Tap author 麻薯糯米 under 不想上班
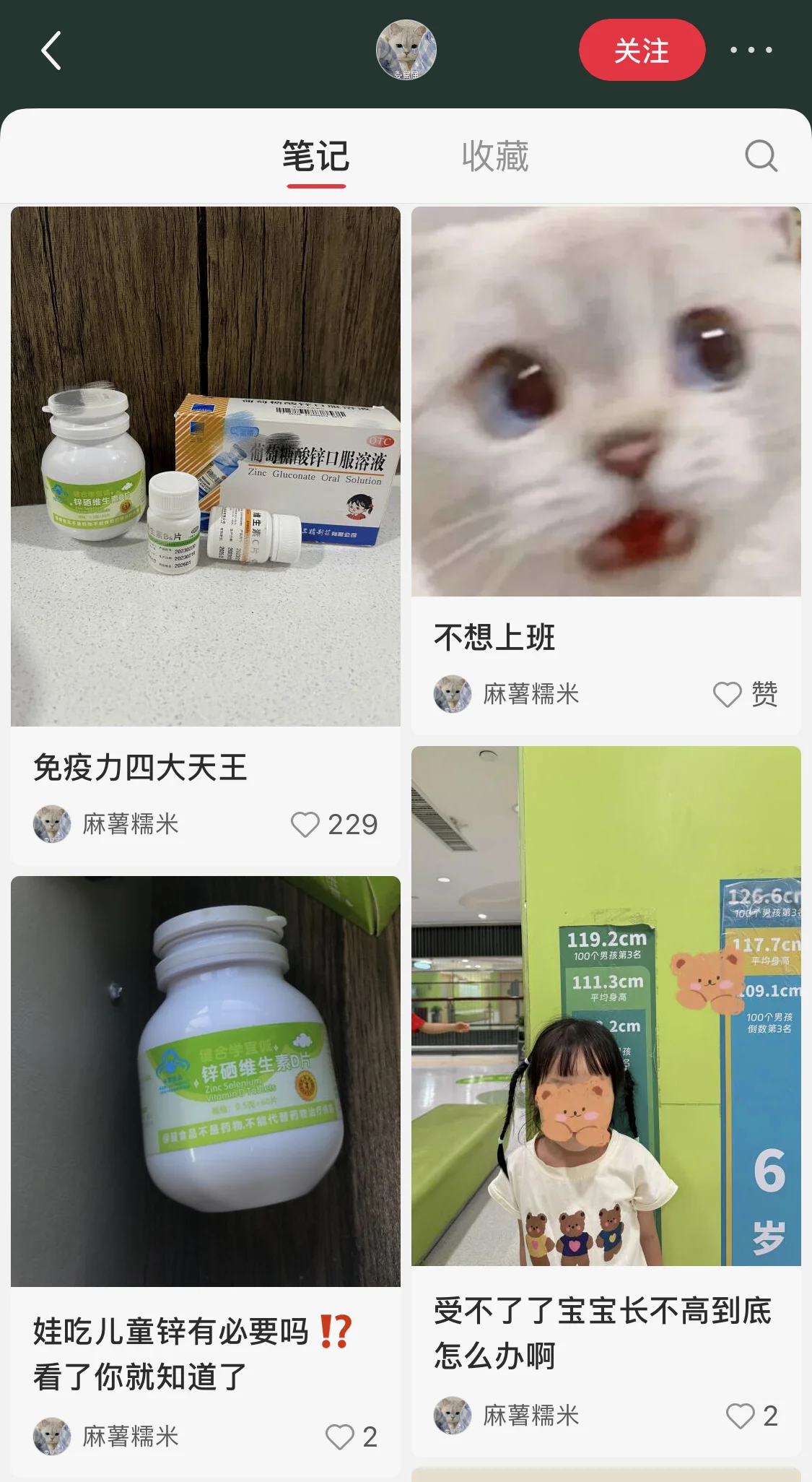 tap(531, 694)
